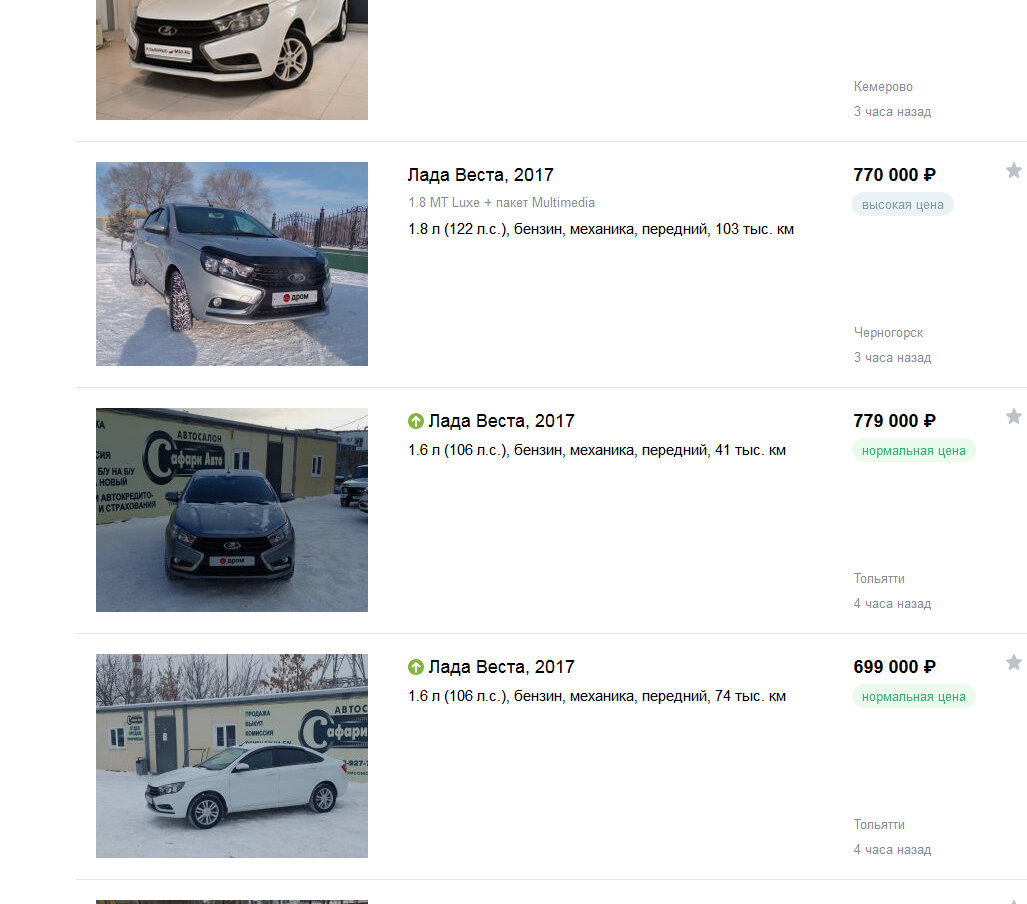View photo of the white Vesta side view

[x=232, y=756]
